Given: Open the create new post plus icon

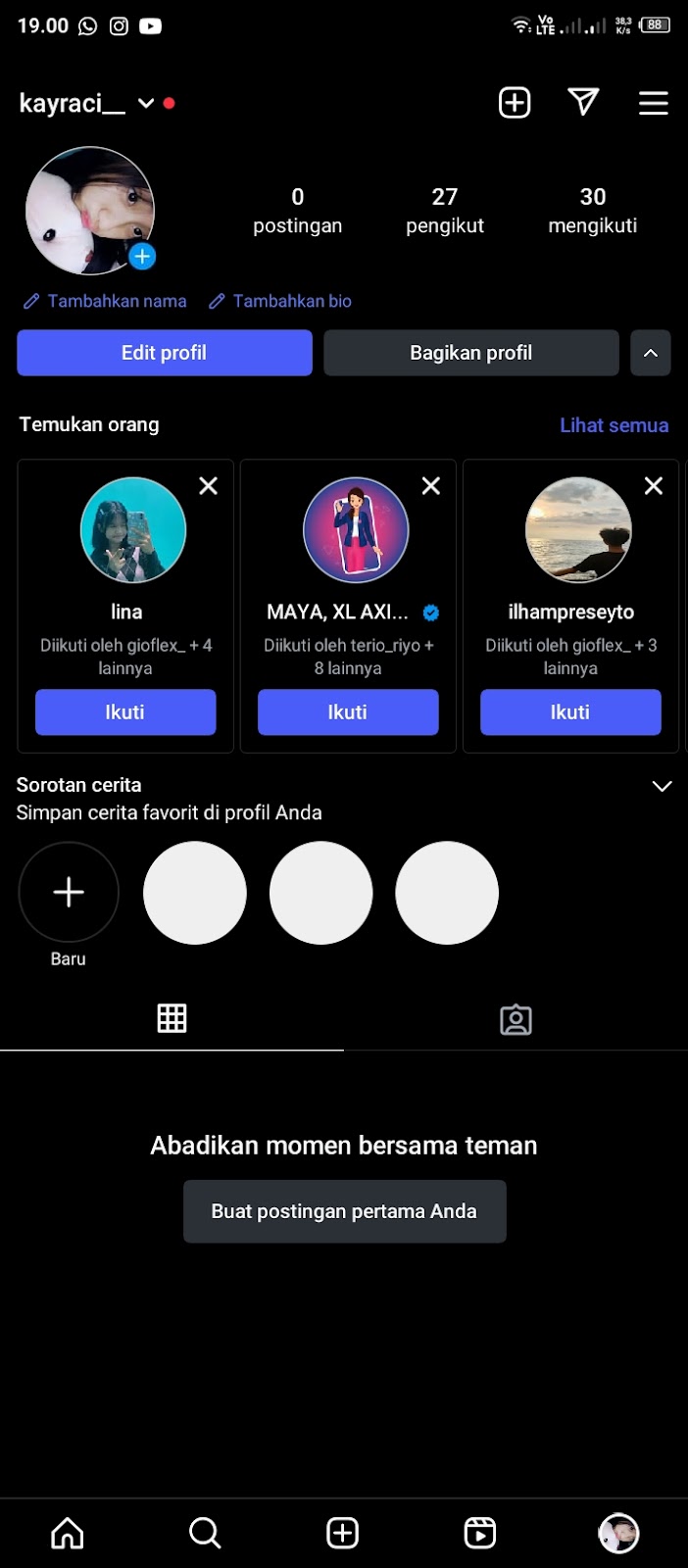Looking at the screenshot, I should coord(515,103).
